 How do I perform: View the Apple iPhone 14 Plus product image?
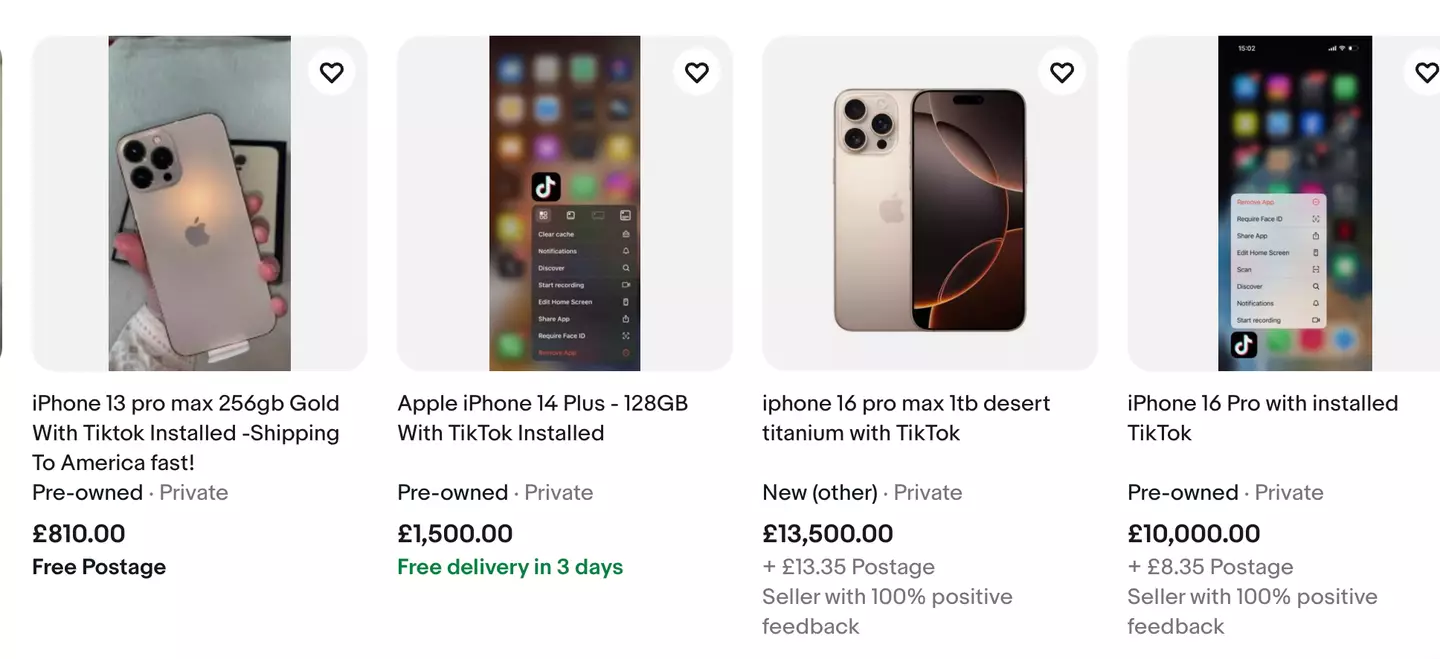tap(564, 204)
